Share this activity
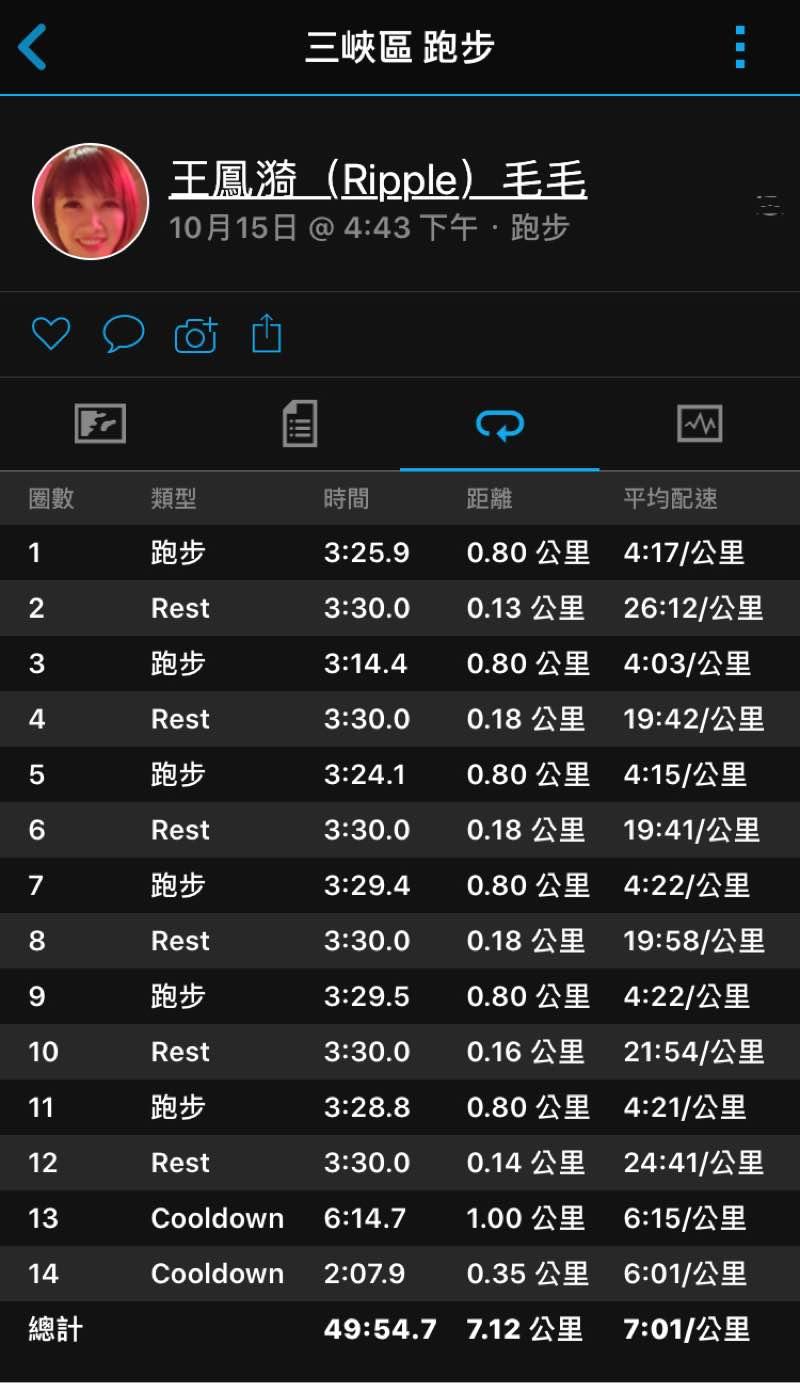This screenshot has height=1383, width=800. coord(266,334)
